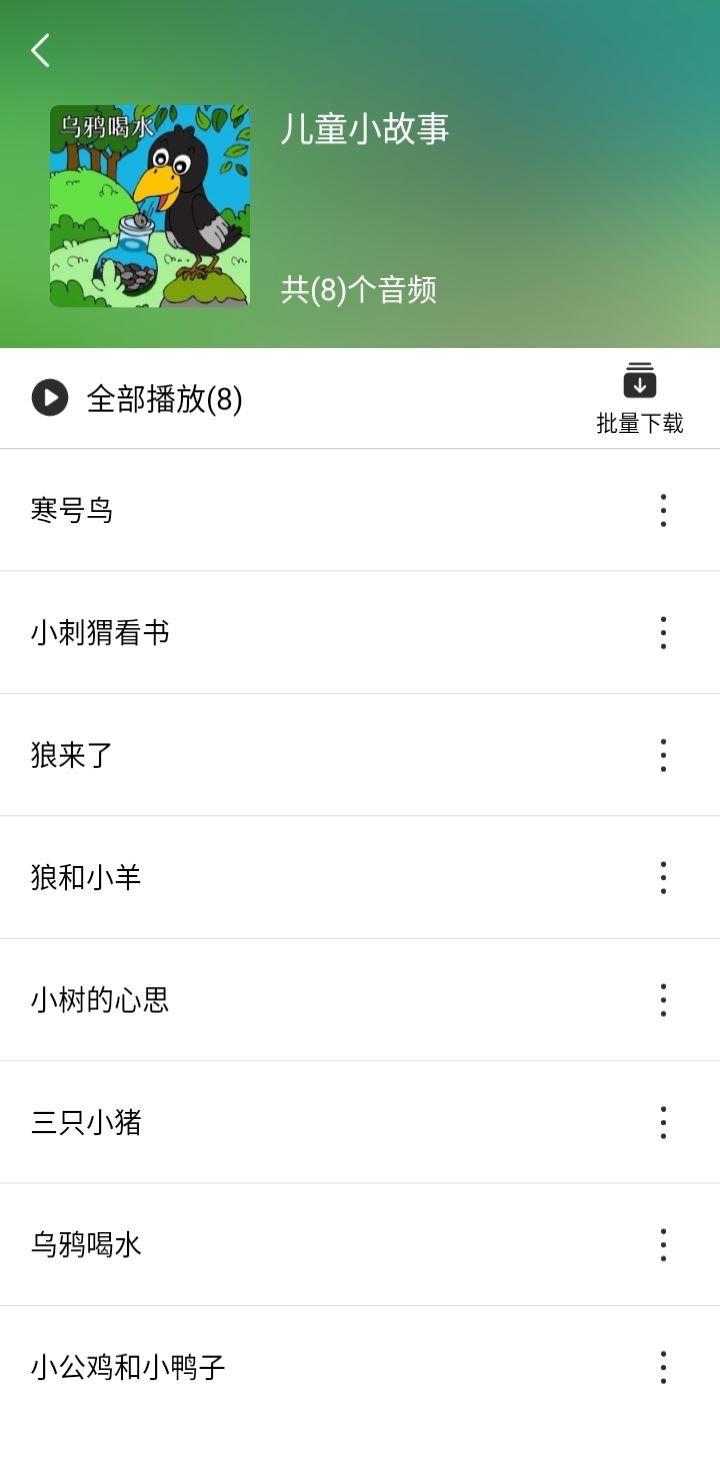Show the overflow menu for 小刺猬看书
Viewport: 720px width, 1457px height.
pyautogui.click(x=663, y=633)
